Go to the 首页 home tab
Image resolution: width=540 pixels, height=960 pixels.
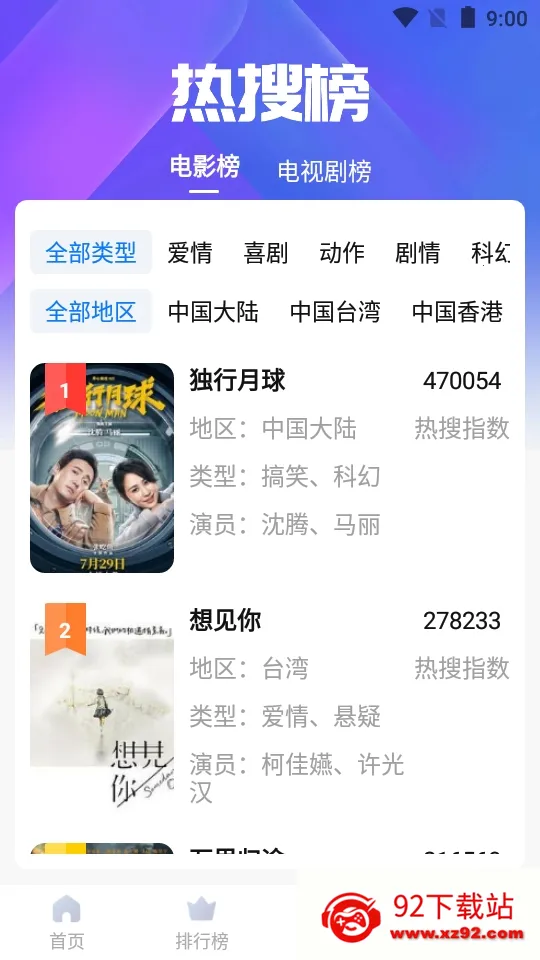pyautogui.click(x=67, y=922)
